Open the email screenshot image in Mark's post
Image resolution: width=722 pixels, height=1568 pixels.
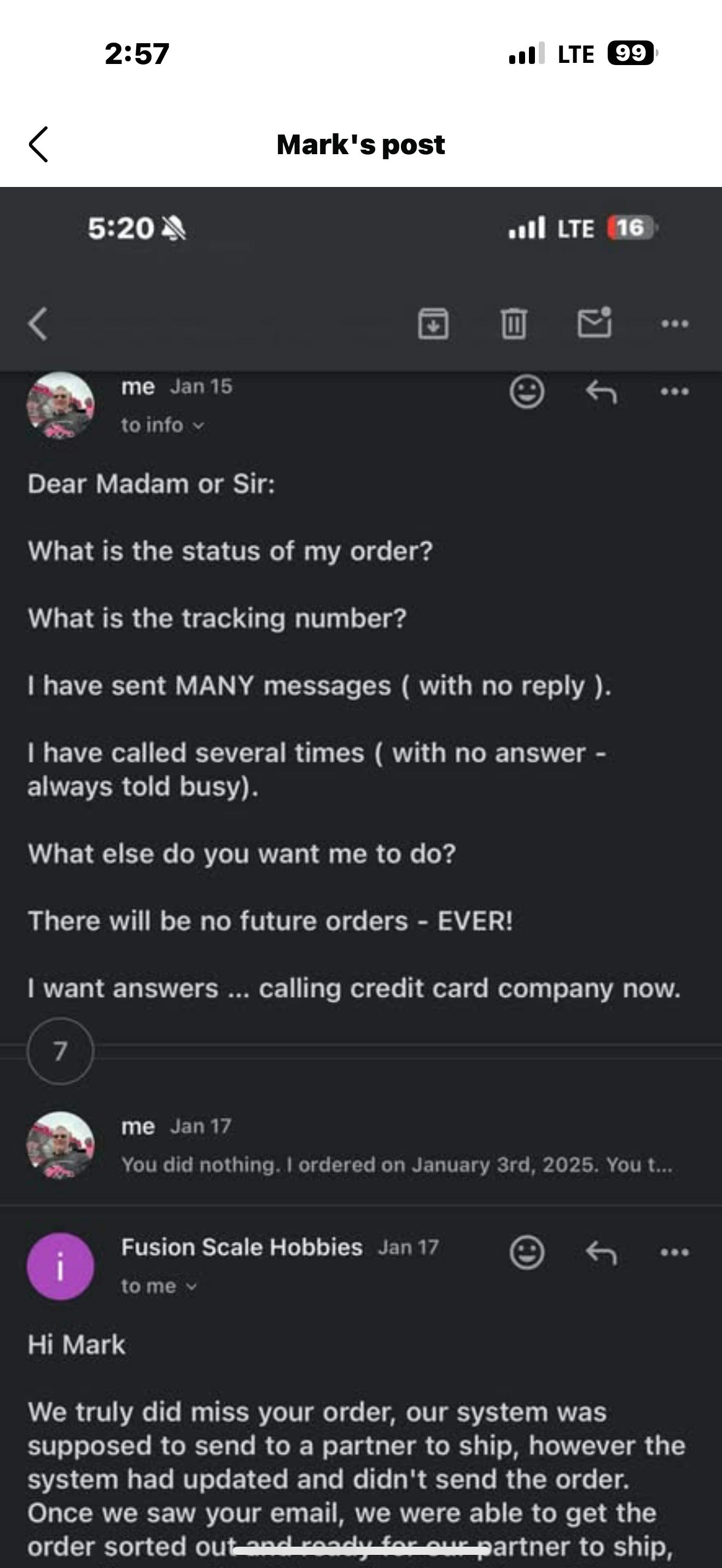[361, 852]
